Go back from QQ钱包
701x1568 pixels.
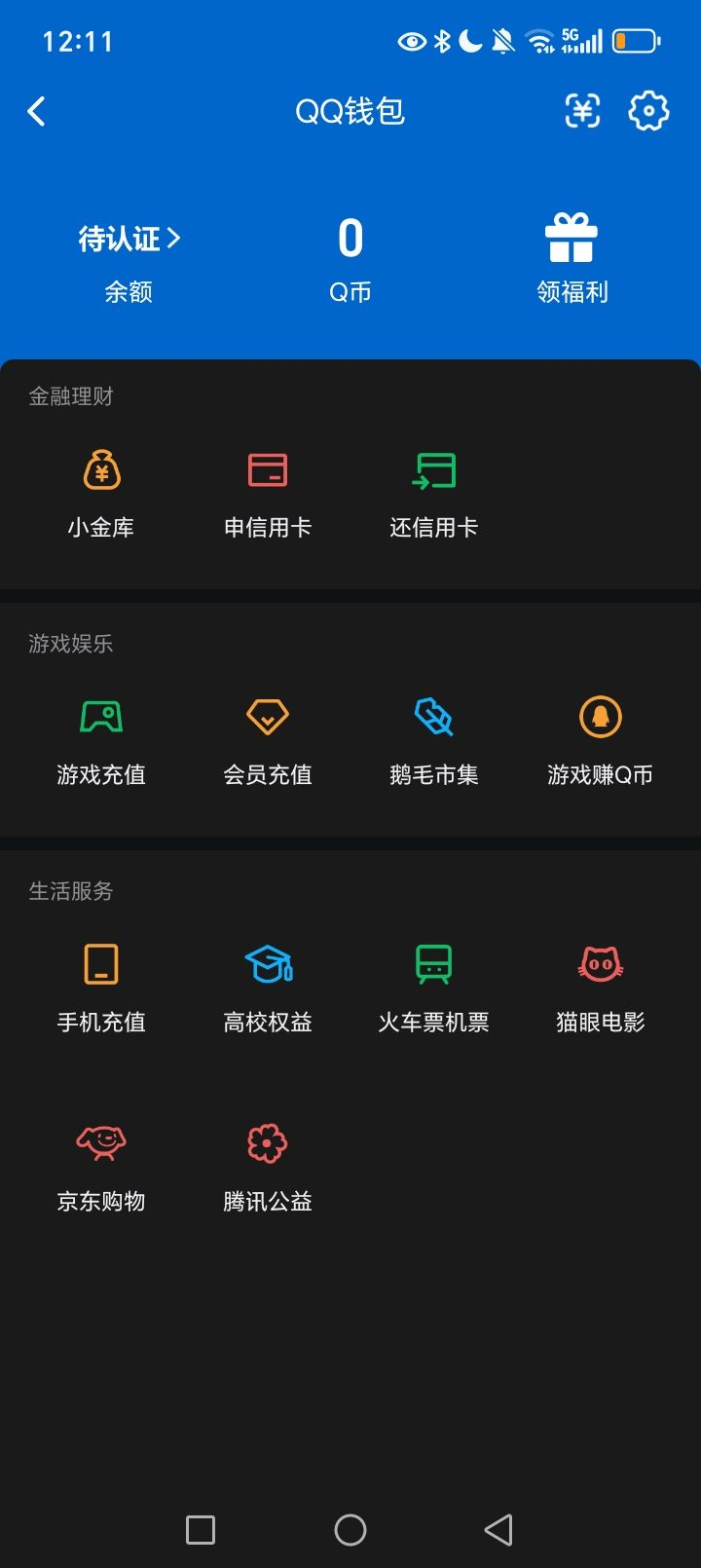37,112
